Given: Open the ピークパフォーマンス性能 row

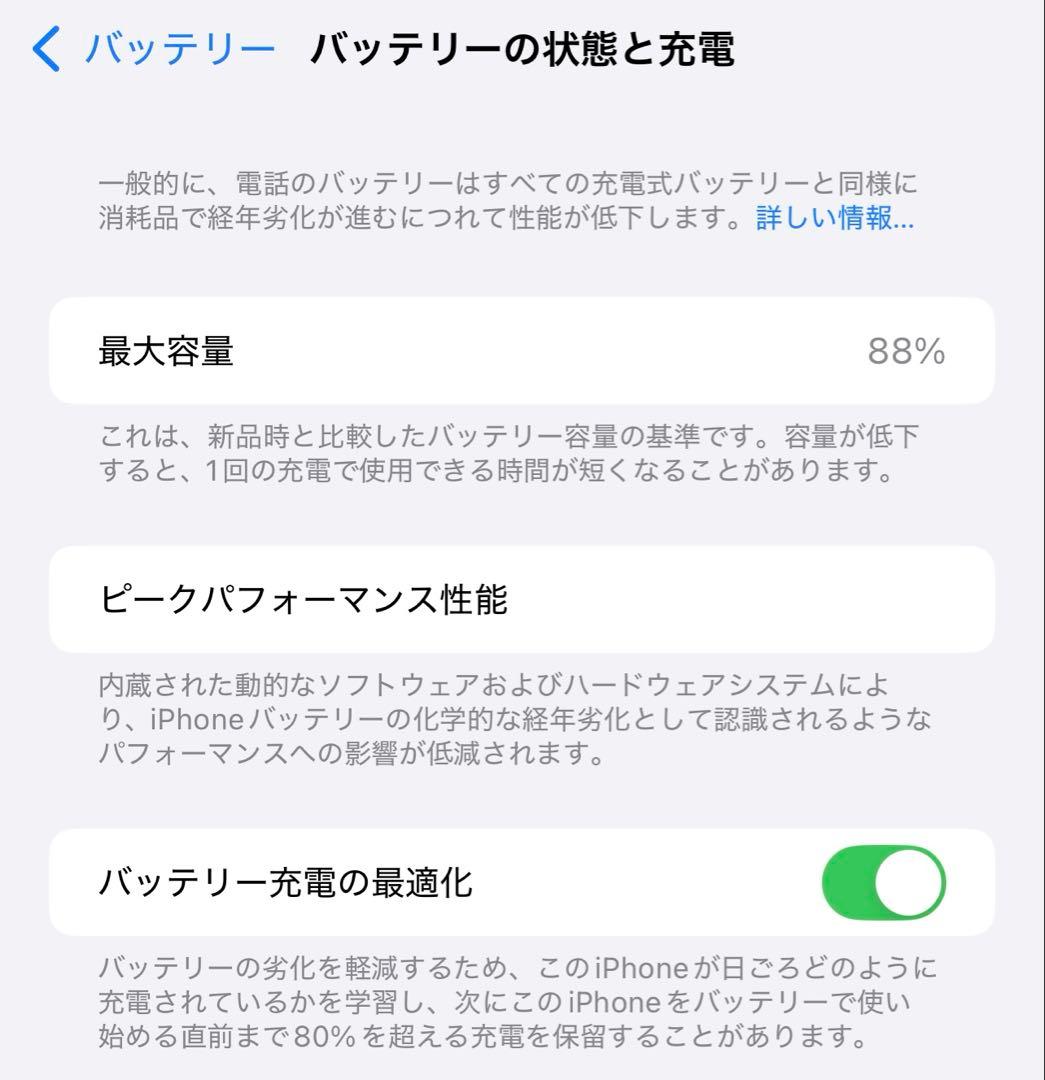Looking at the screenshot, I should pyautogui.click(x=522, y=599).
